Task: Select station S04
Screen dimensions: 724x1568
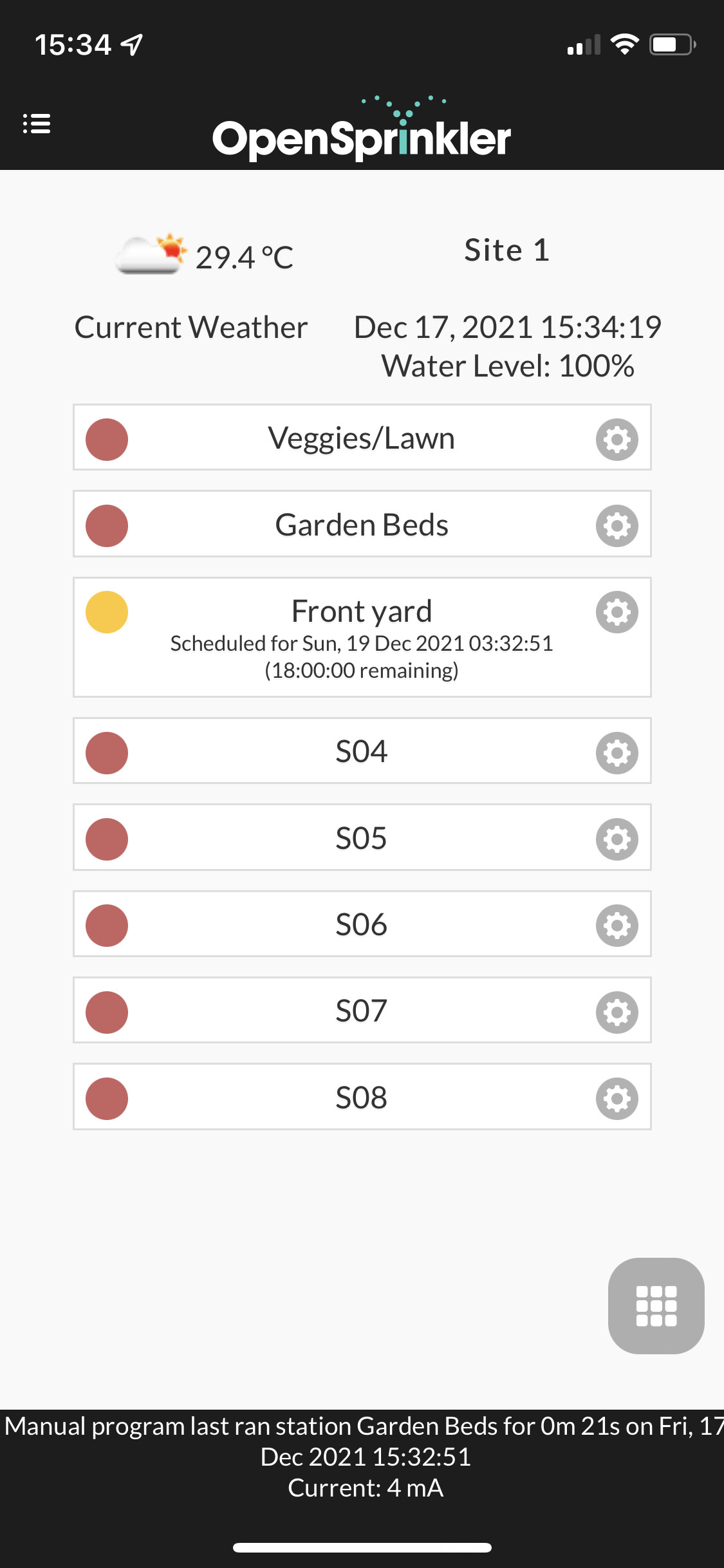Action: pyautogui.click(x=362, y=751)
